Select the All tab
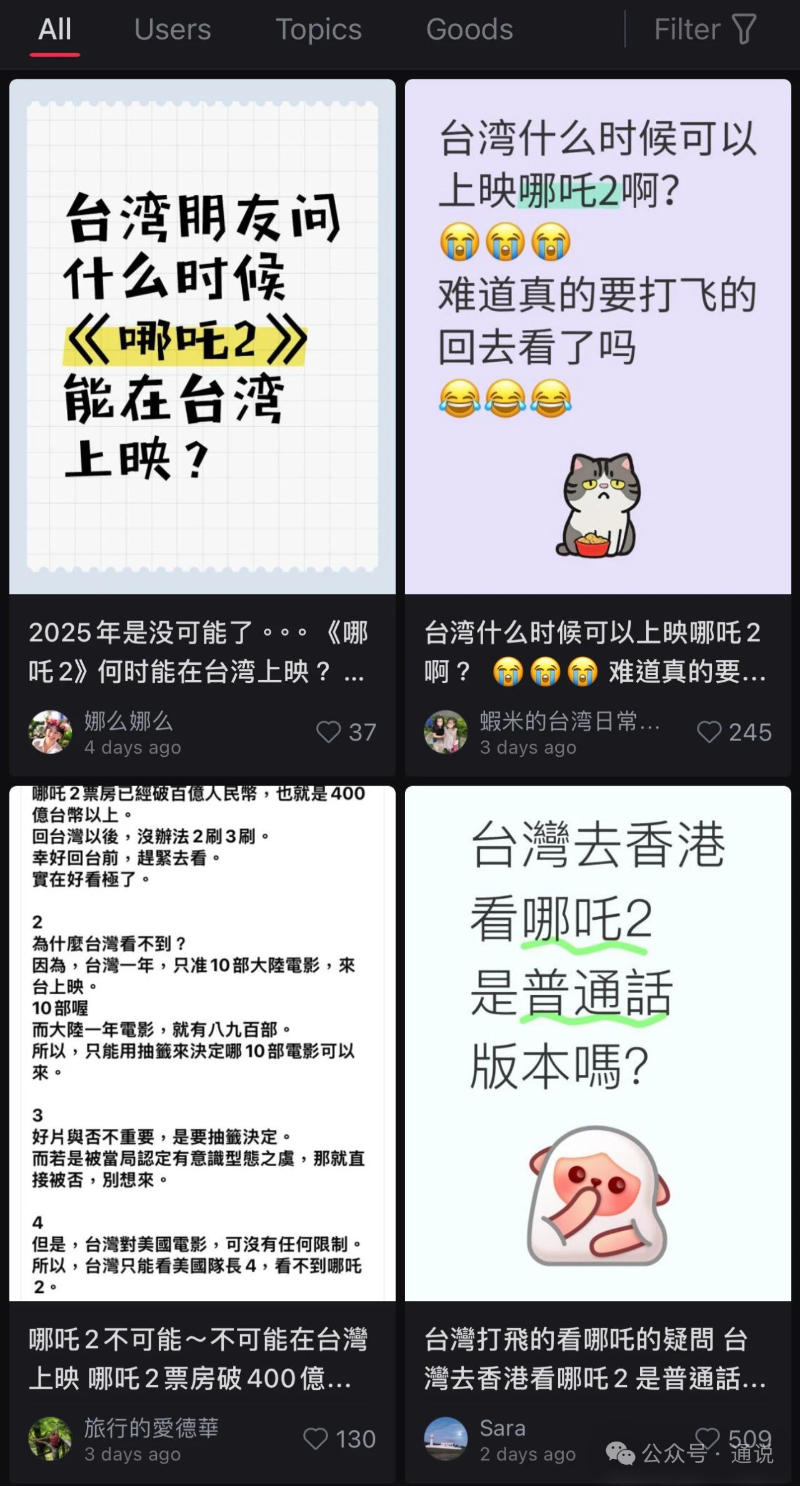This screenshot has height=1486, width=800. tap(55, 30)
